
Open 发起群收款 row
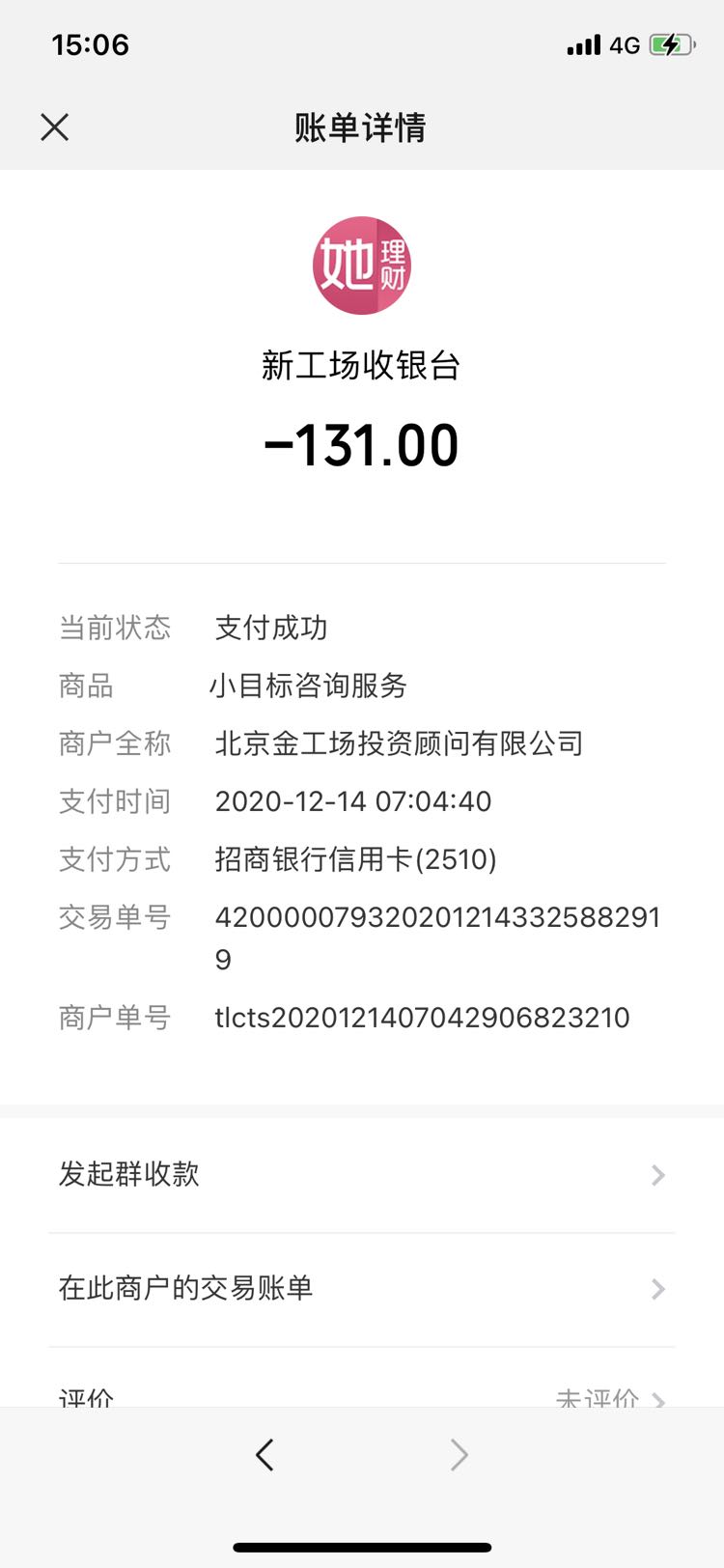362,1175
